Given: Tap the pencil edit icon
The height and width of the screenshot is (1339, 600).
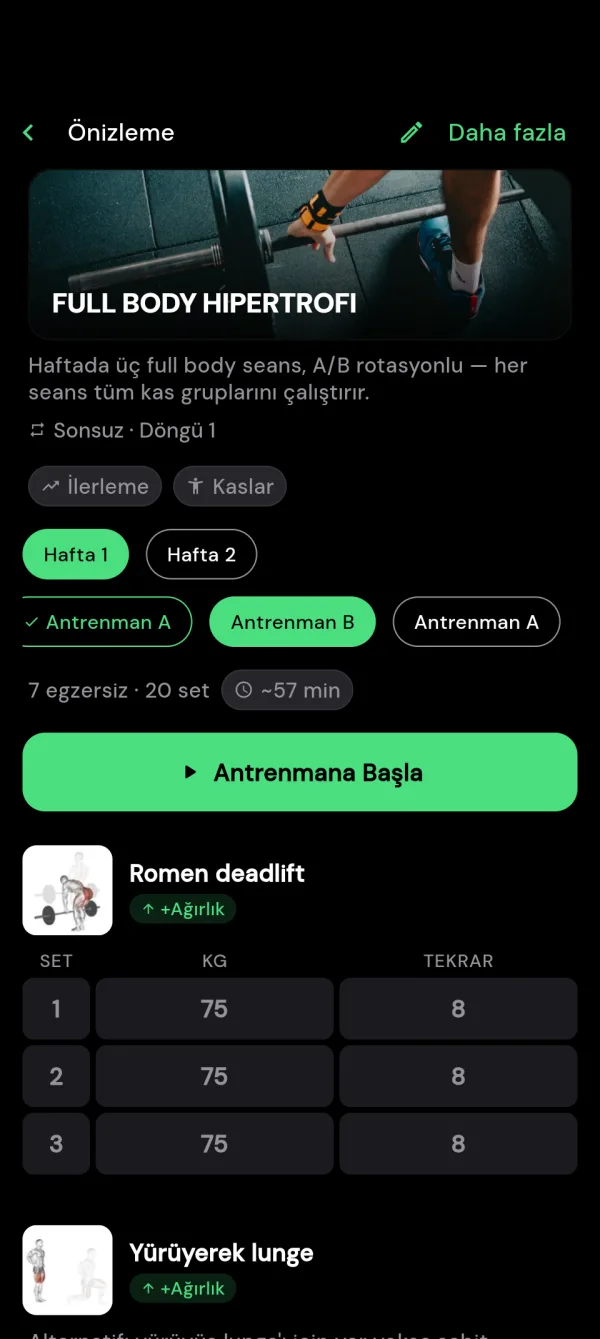Looking at the screenshot, I should click(x=411, y=132).
